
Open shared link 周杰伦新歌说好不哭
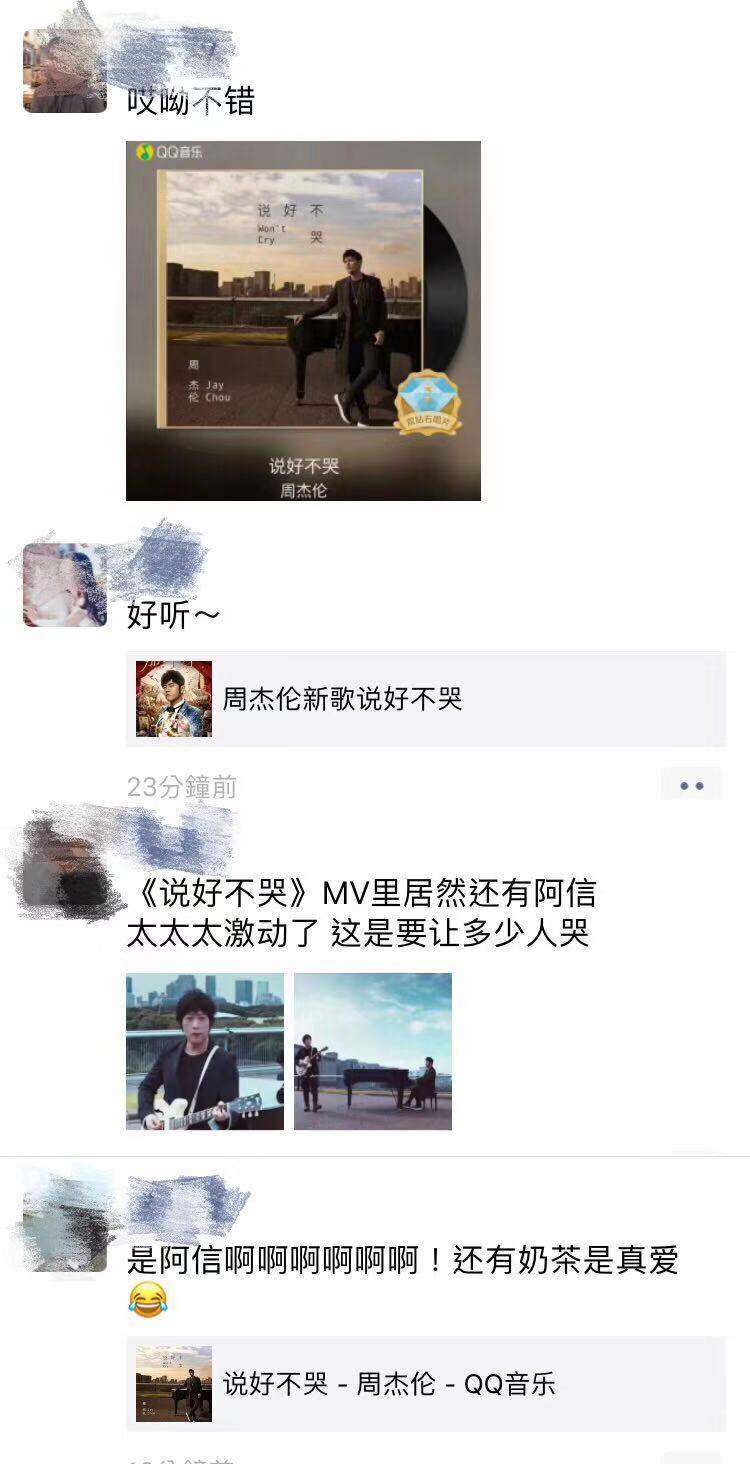pyautogui.click(x=426, y=699)
